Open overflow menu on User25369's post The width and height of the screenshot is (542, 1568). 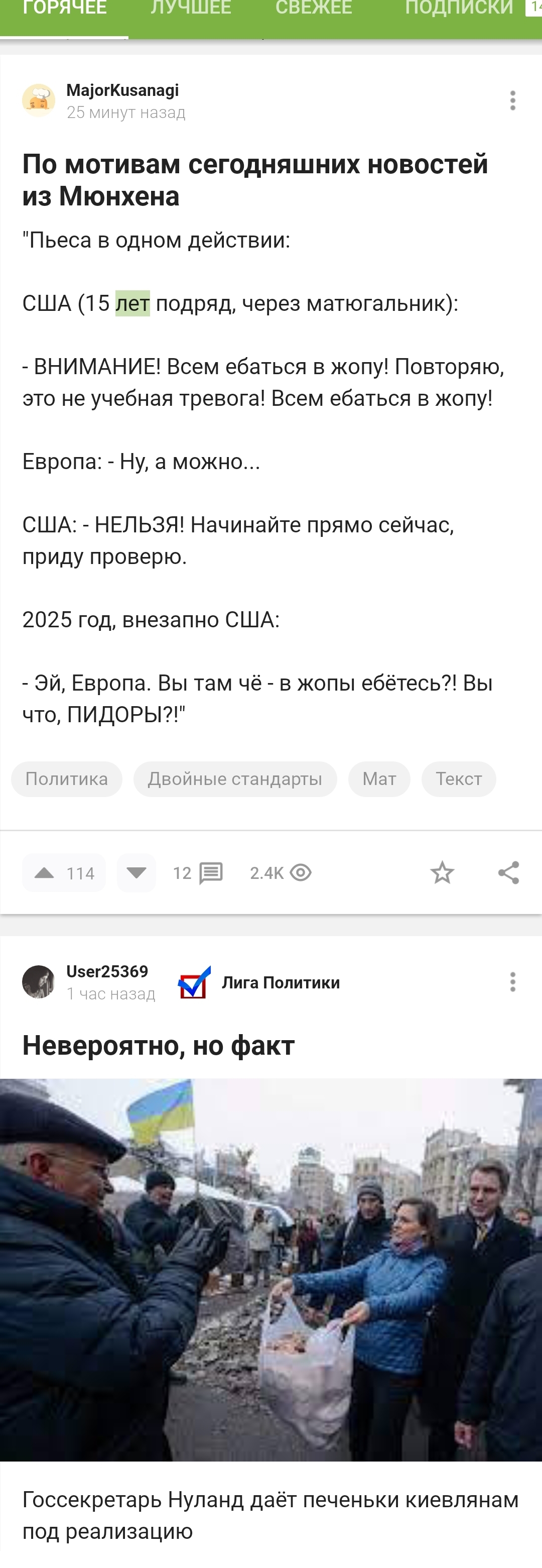512,982
